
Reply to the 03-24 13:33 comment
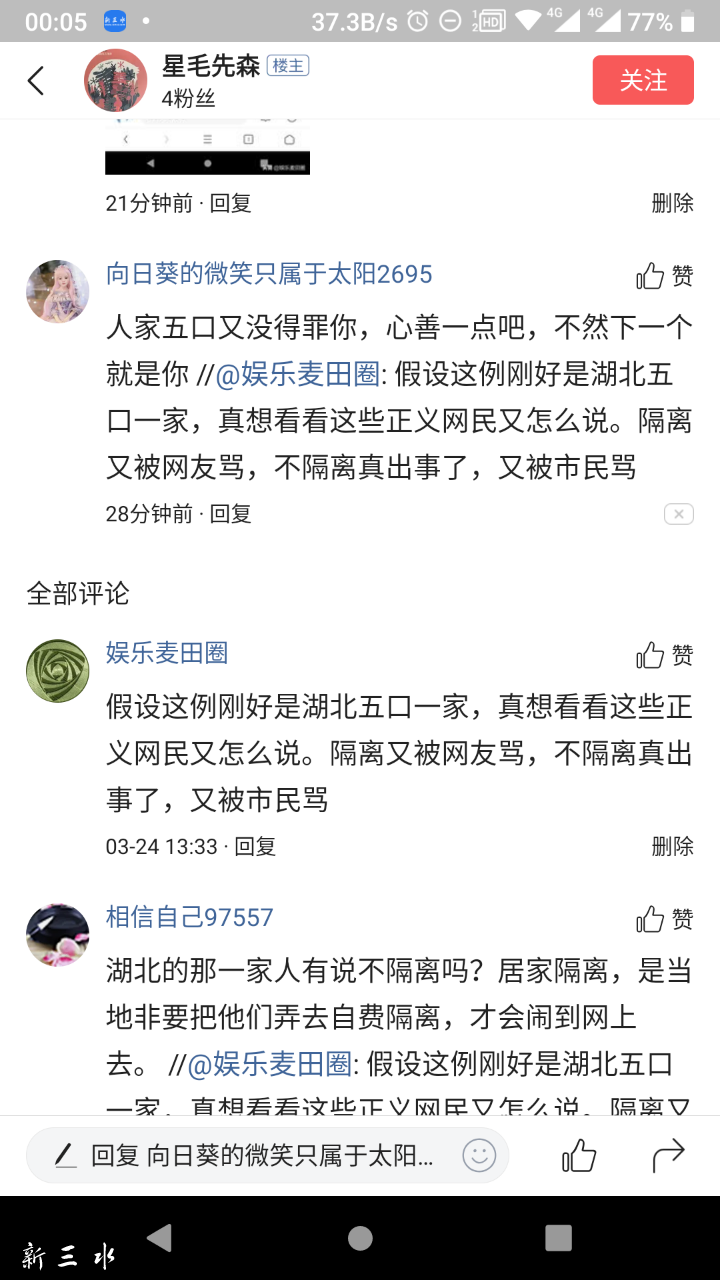coord(255,846)
